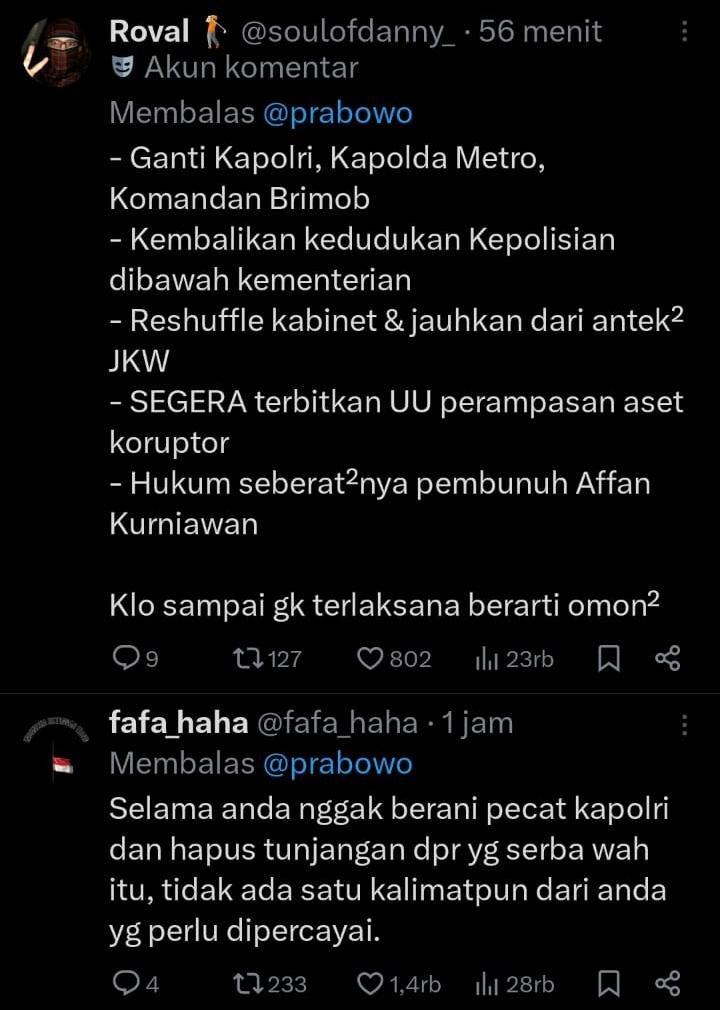Open the @prabowo link in fafa_haha's reply
The height and width of the screenshot is (1010, 720).
click(x=337, y=764)
